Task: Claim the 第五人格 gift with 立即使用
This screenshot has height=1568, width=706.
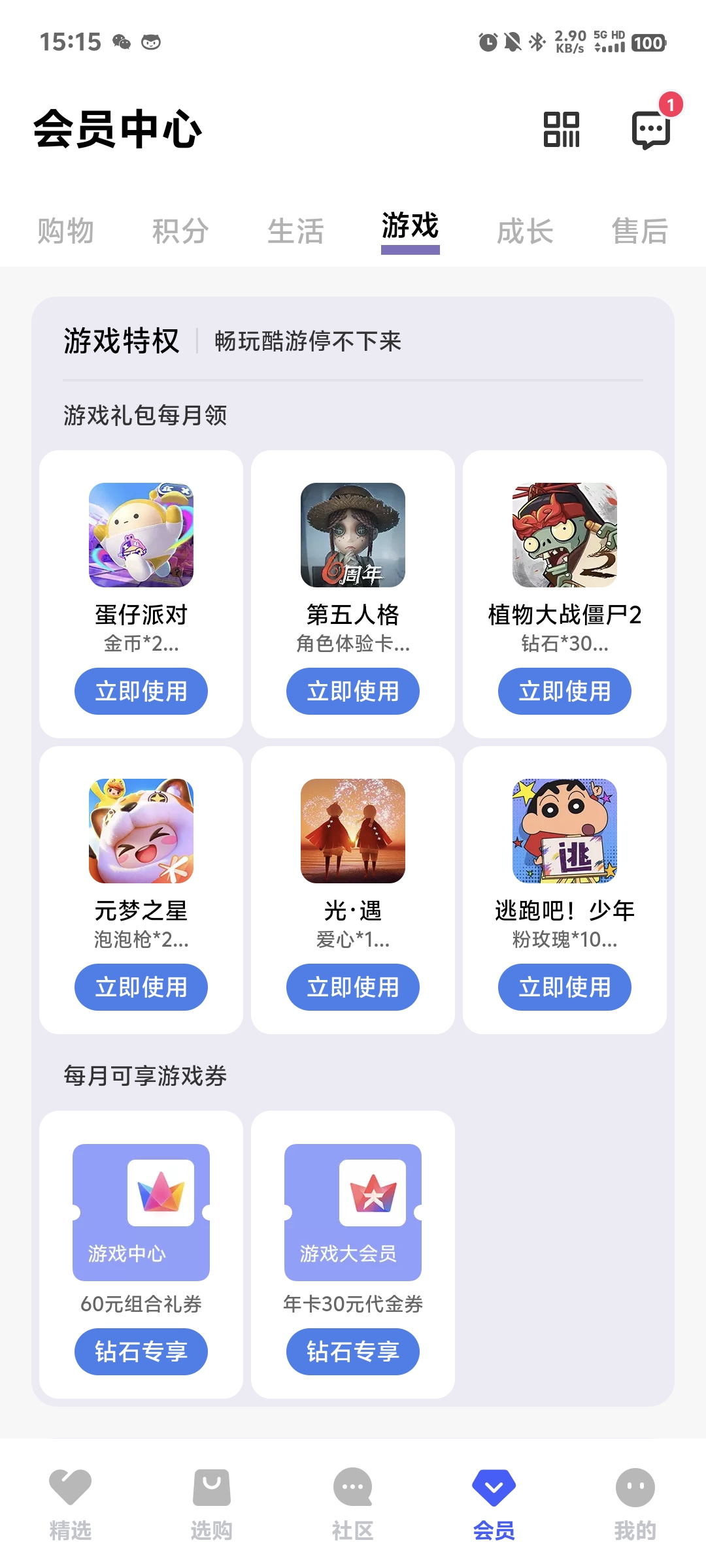Action: coord(353,691)
